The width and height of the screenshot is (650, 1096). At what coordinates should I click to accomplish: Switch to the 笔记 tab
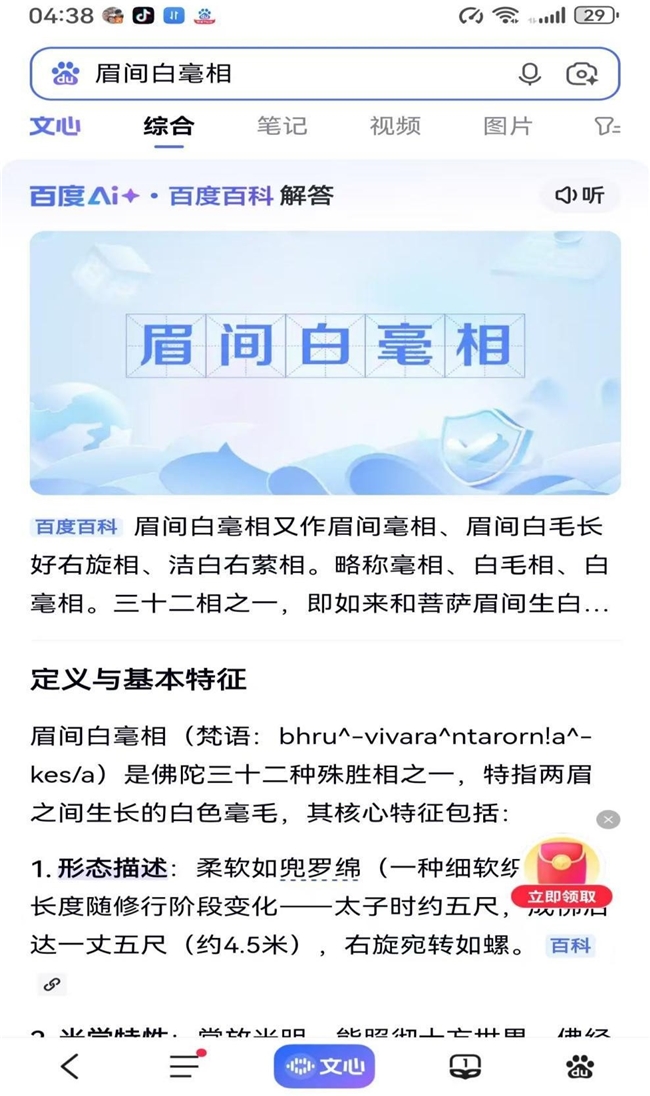pyautogui.click(x=281, y=126)
